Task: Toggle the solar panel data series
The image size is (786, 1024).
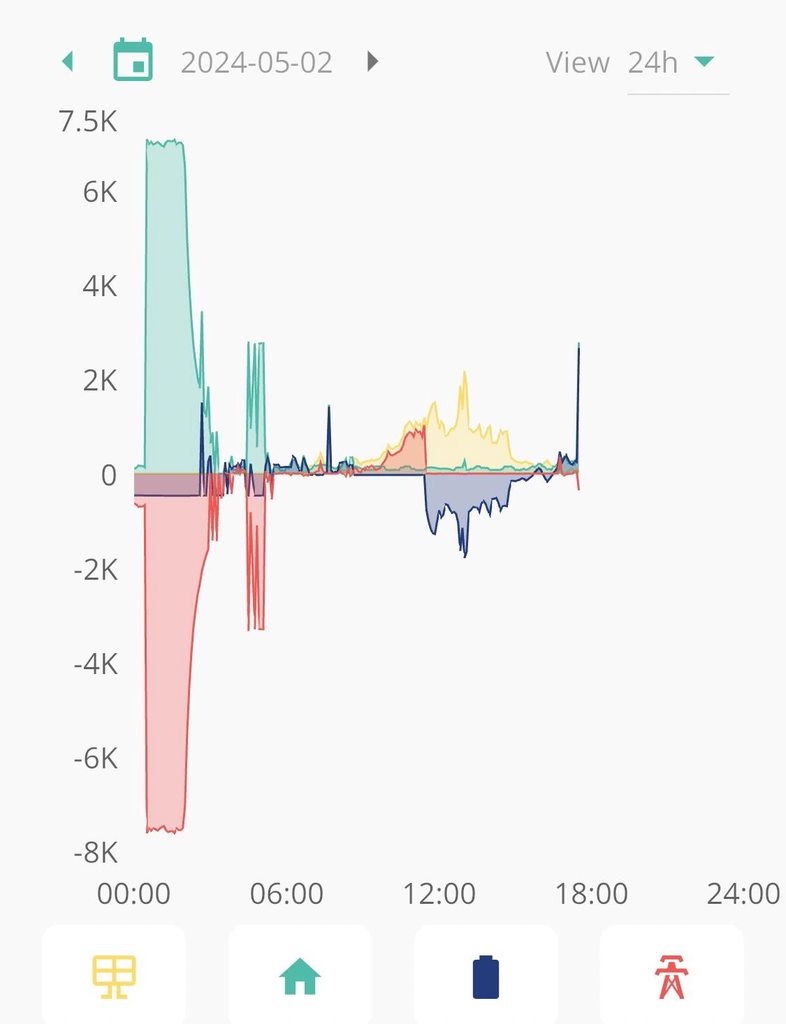Action: pos(114,976)
